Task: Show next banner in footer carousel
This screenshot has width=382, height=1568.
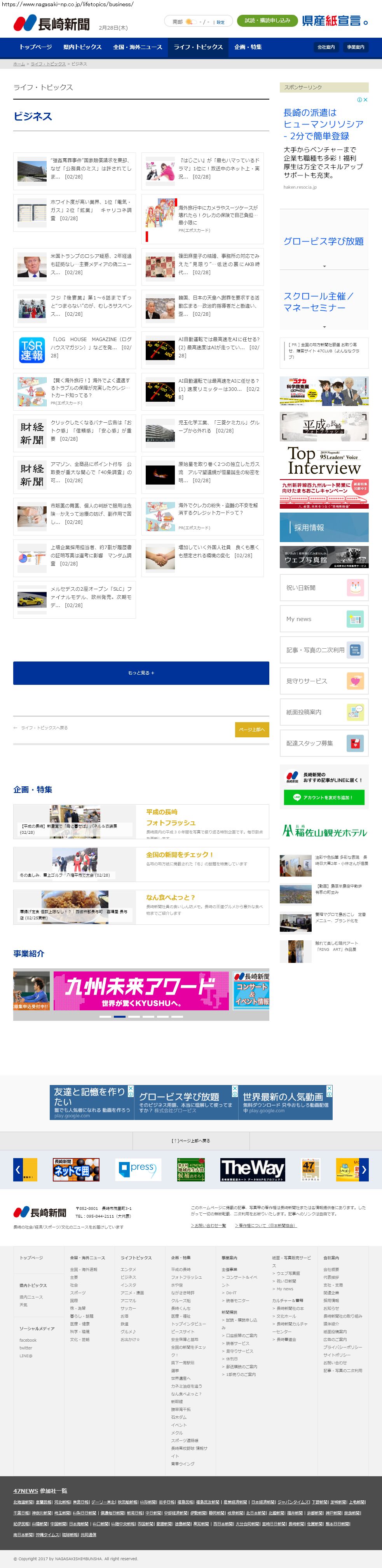Action: coord(364,1169)
